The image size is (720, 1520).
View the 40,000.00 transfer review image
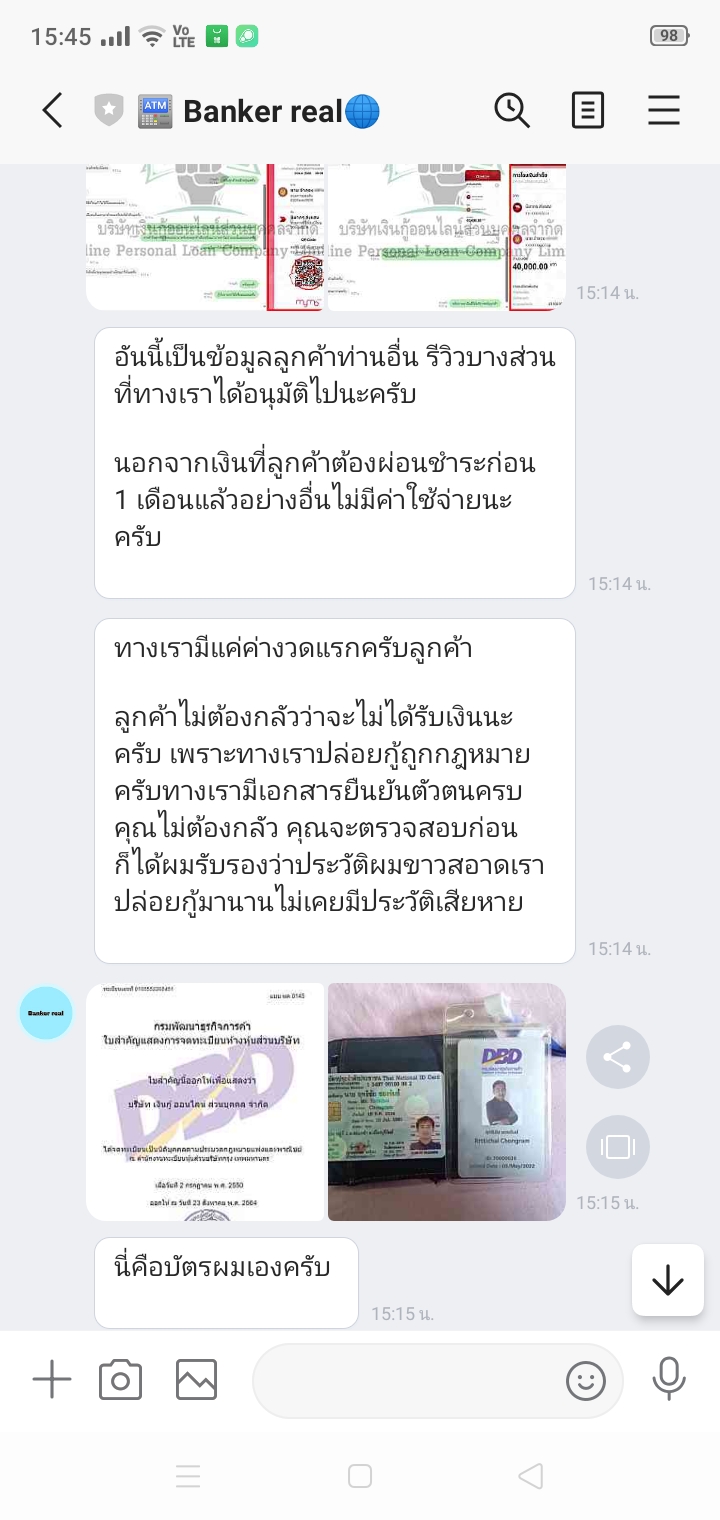click(x=447, y=237)
